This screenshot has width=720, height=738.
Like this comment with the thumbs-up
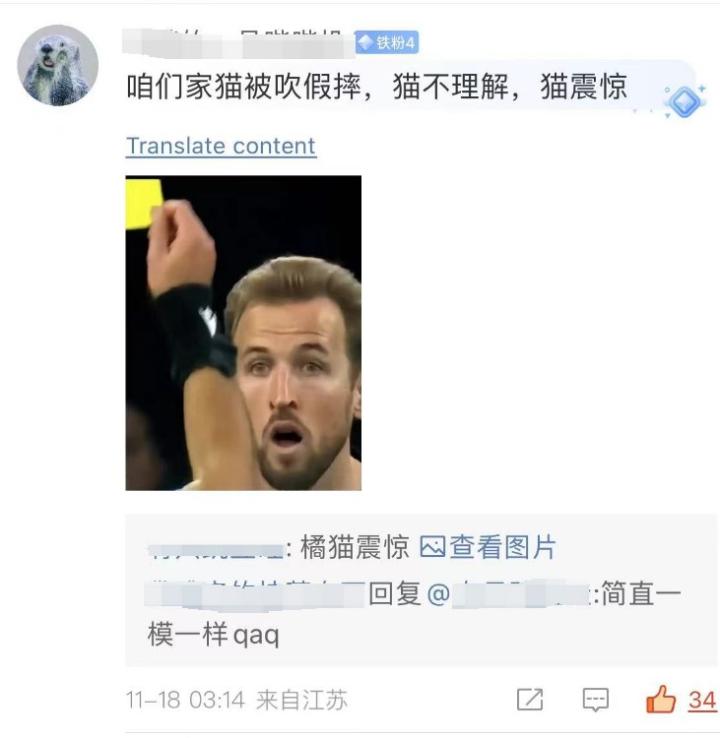point(662,700)
